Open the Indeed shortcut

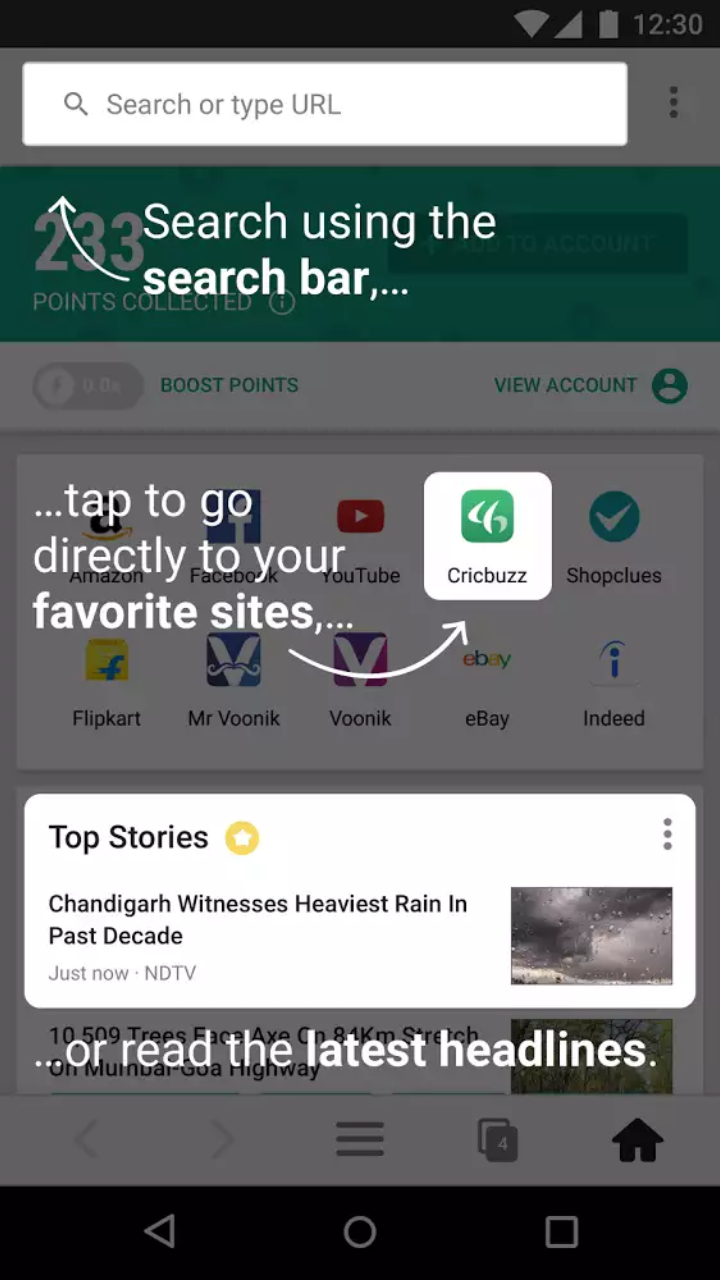pos(613,678)
